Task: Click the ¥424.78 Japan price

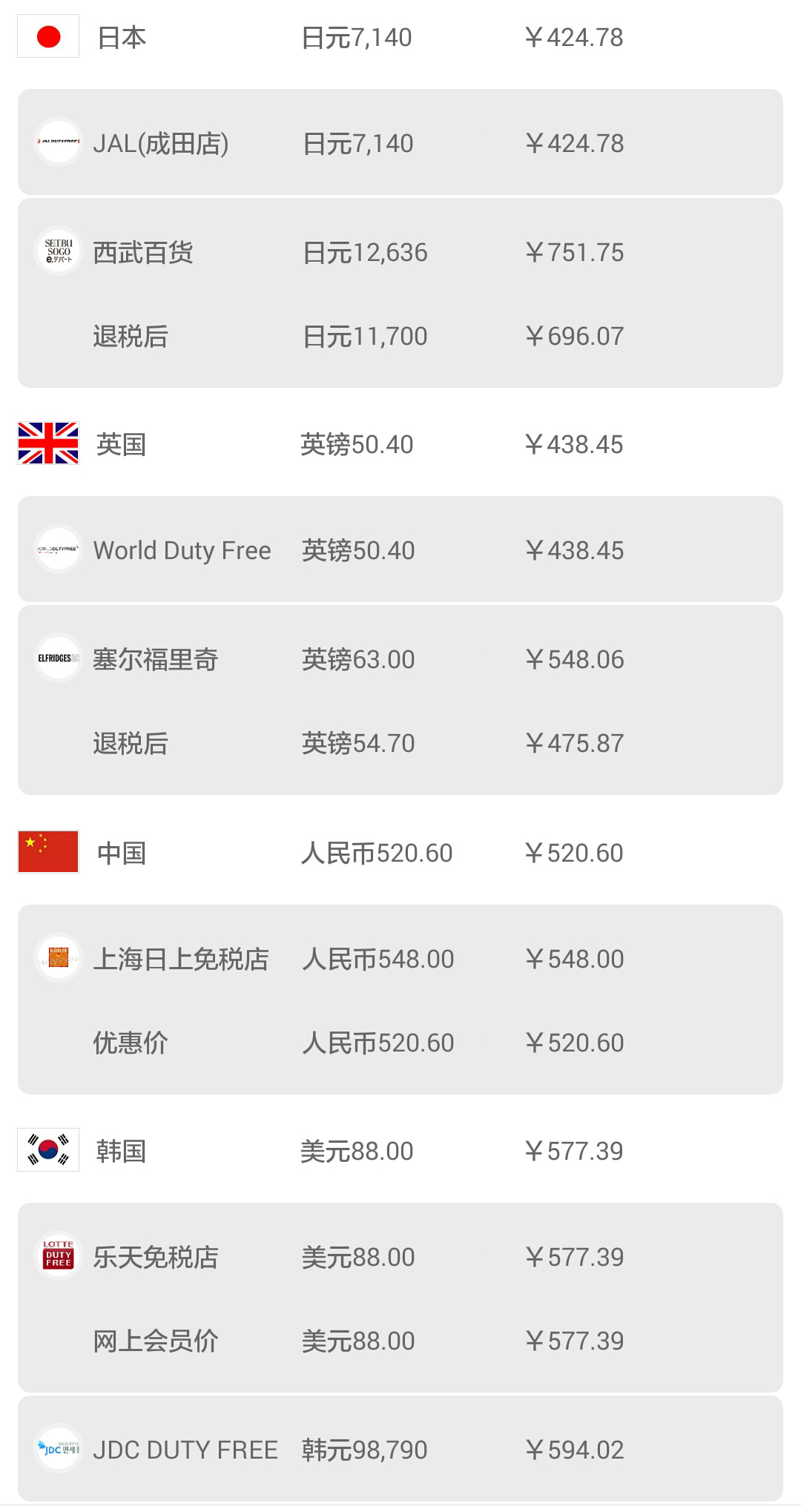Action: (574, 36)
